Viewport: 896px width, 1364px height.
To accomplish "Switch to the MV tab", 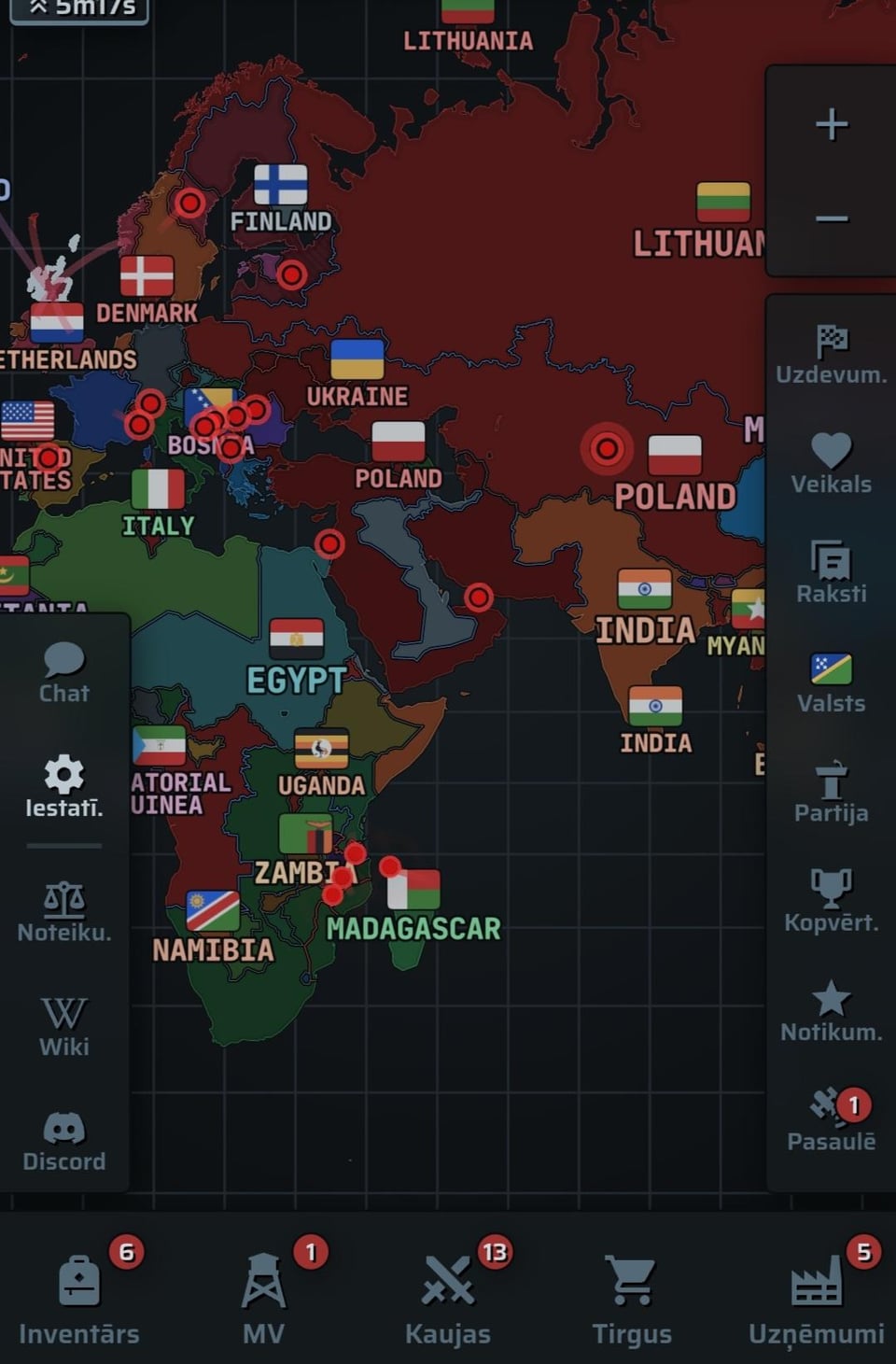I will [263, 1298].
